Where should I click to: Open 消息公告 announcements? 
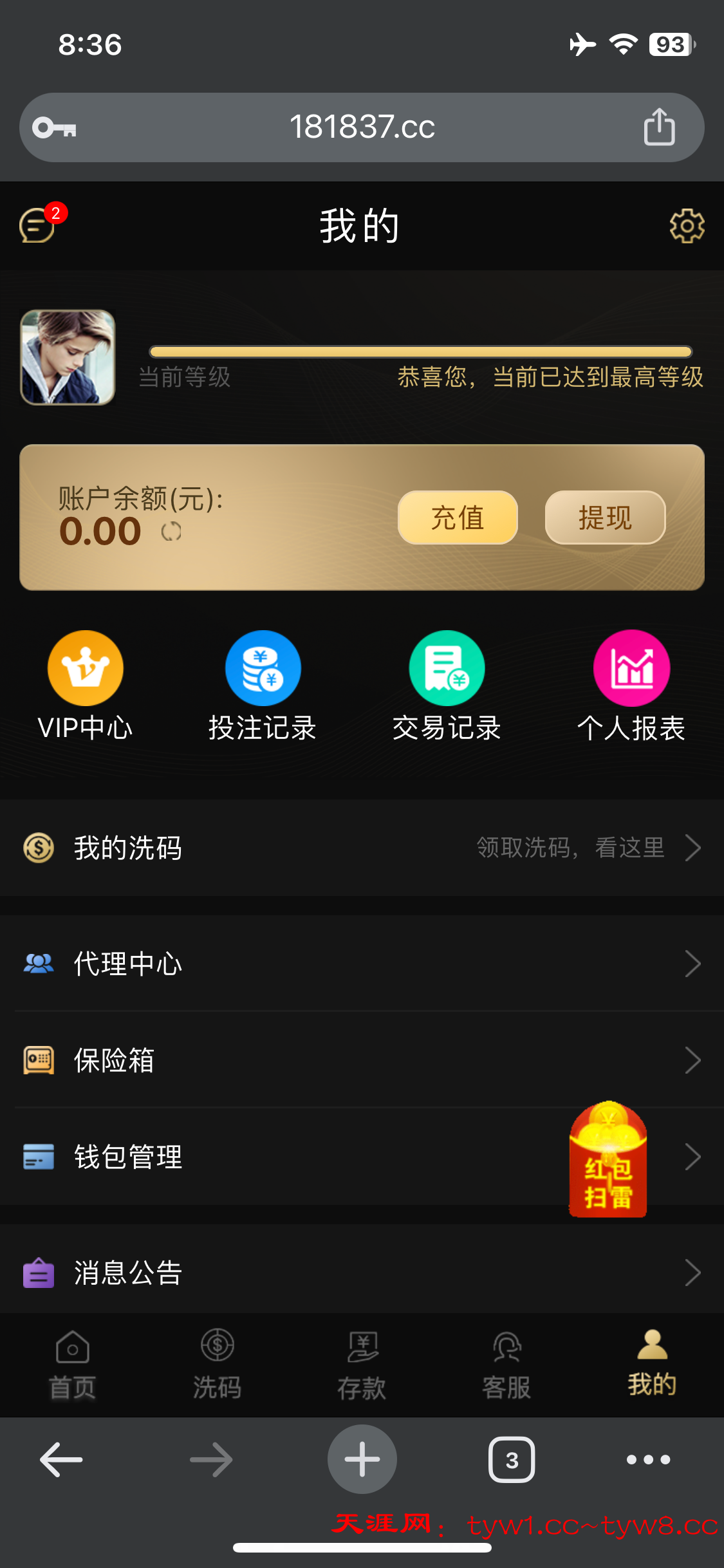pos(362,1273)
